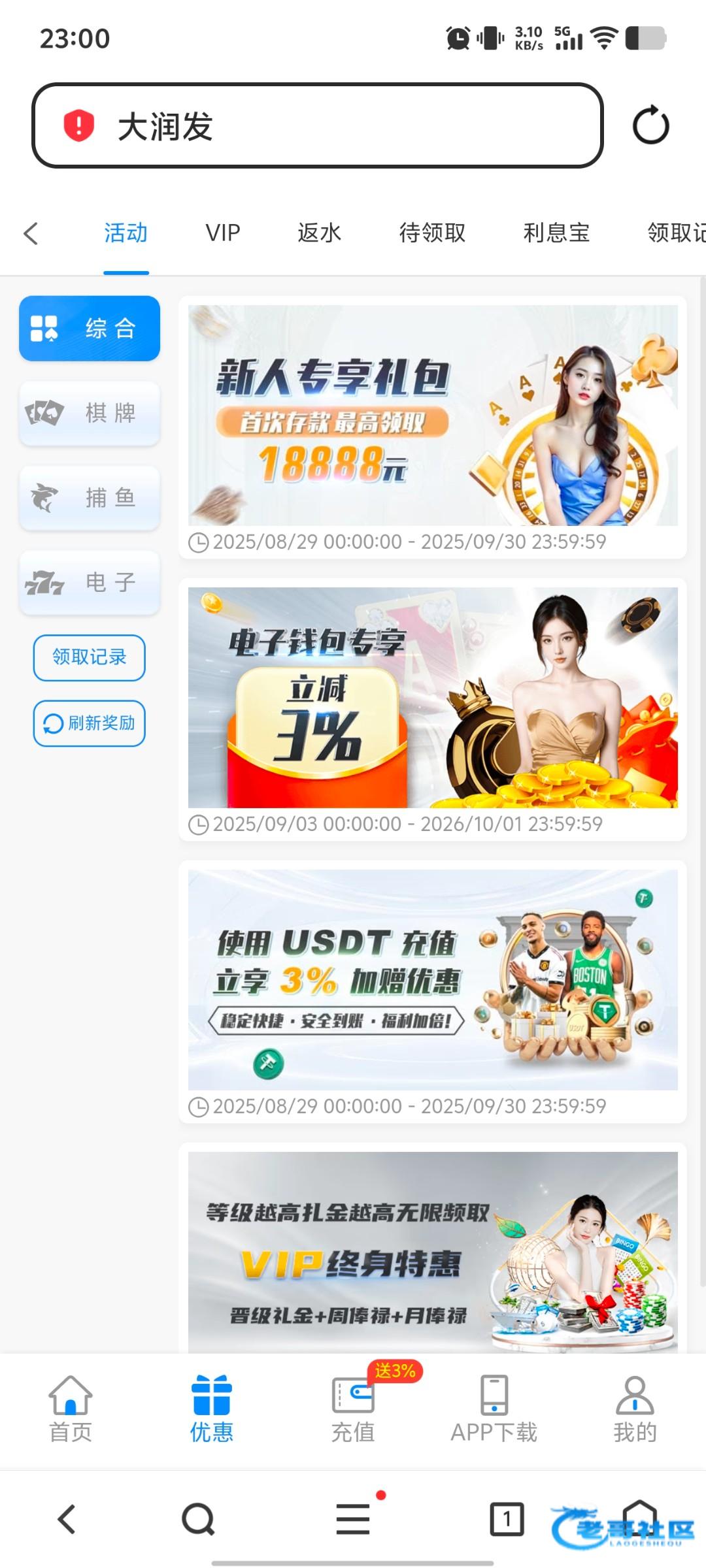Reload the page with the refresh icon
The image size is (706, 1568).
point(650,125)
